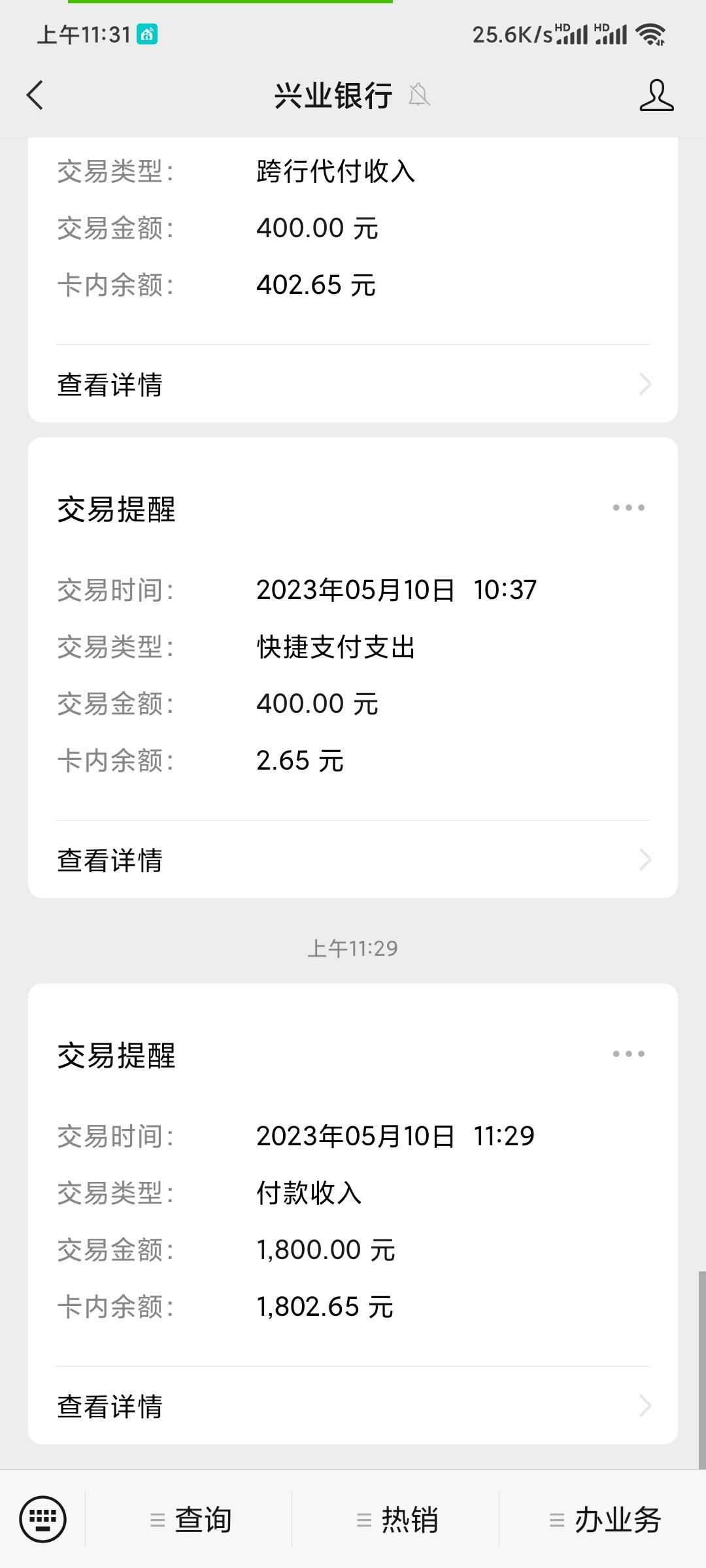Tap the back arrow to leave the chat
The image size is (706, 1568).
click(34, 95)
